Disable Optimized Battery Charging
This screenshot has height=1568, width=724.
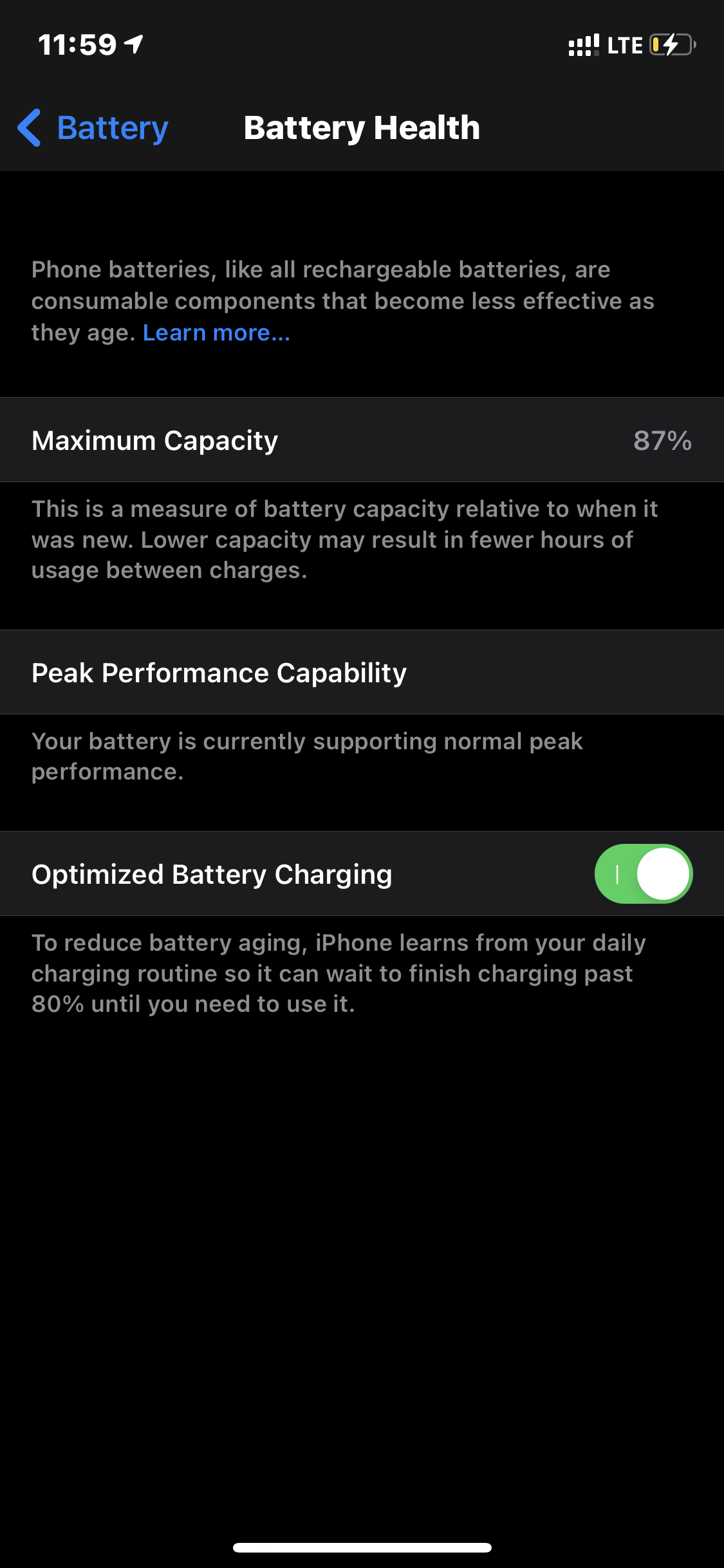pos(644,873)
